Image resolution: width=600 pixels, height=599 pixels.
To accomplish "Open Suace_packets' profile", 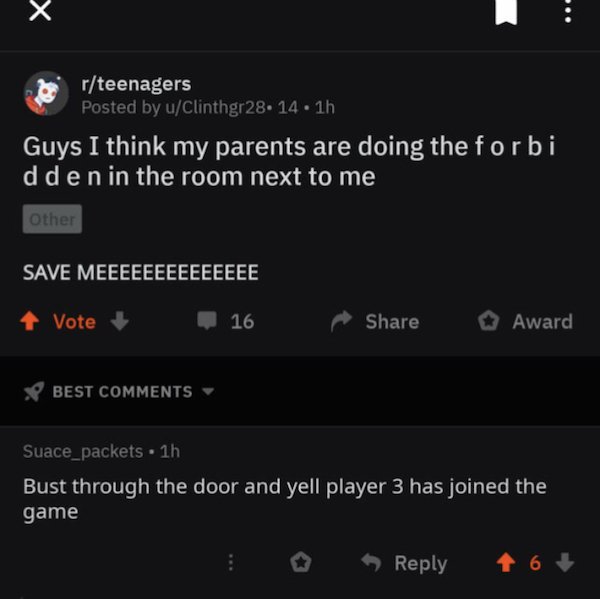I will coord(83,451).
